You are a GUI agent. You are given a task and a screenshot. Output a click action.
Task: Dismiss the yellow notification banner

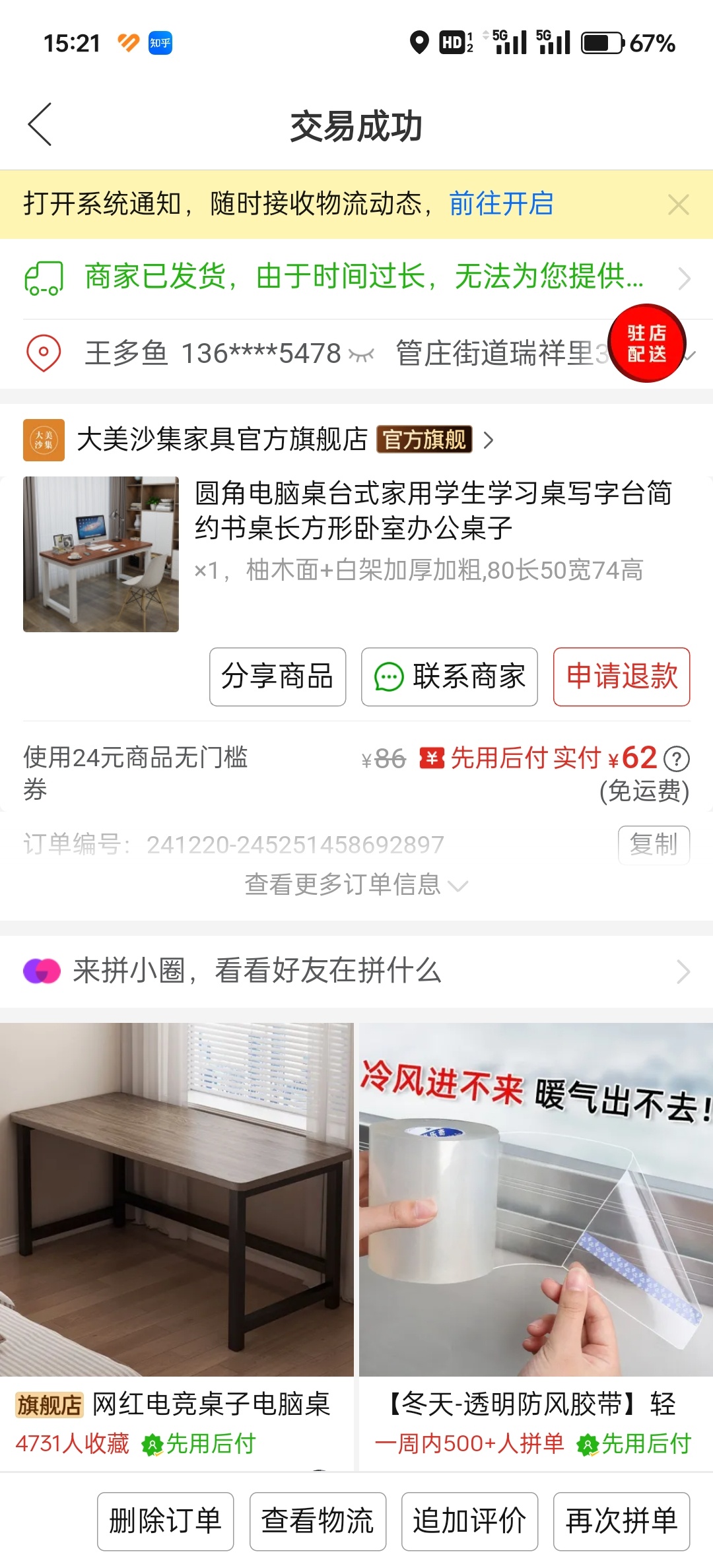(679, 205)
